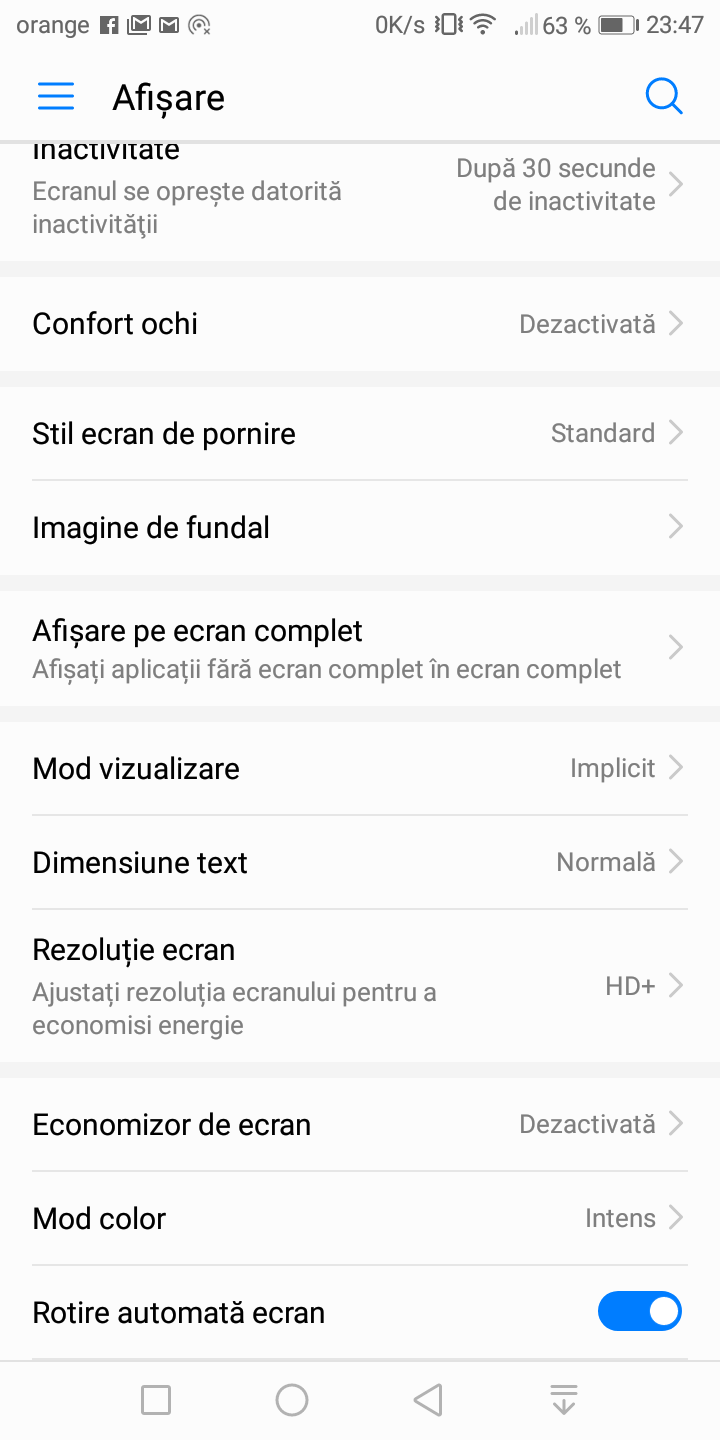
Task: Open Mod vizualizare setting
Action: [360, 769]
